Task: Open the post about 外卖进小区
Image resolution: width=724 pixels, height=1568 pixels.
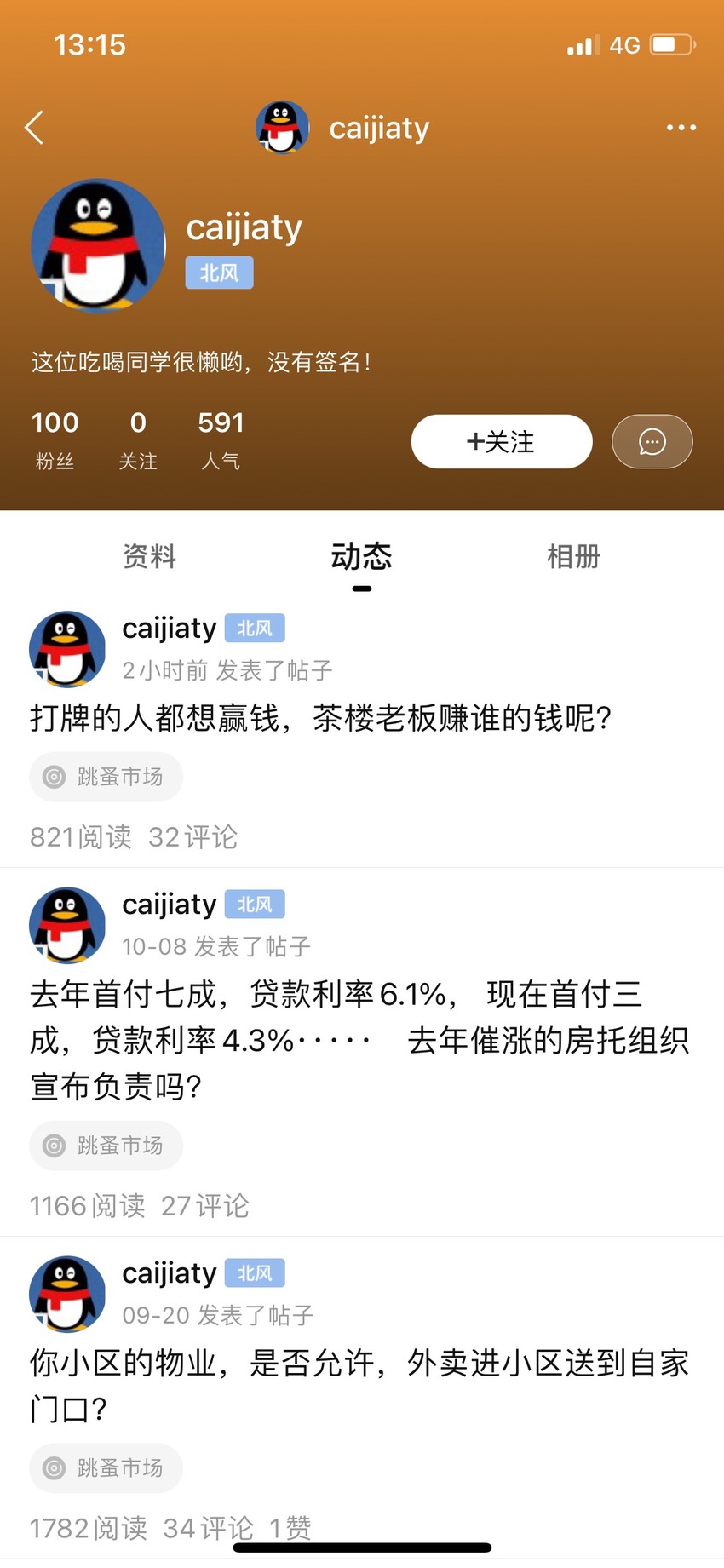Action: [359, 1386]
